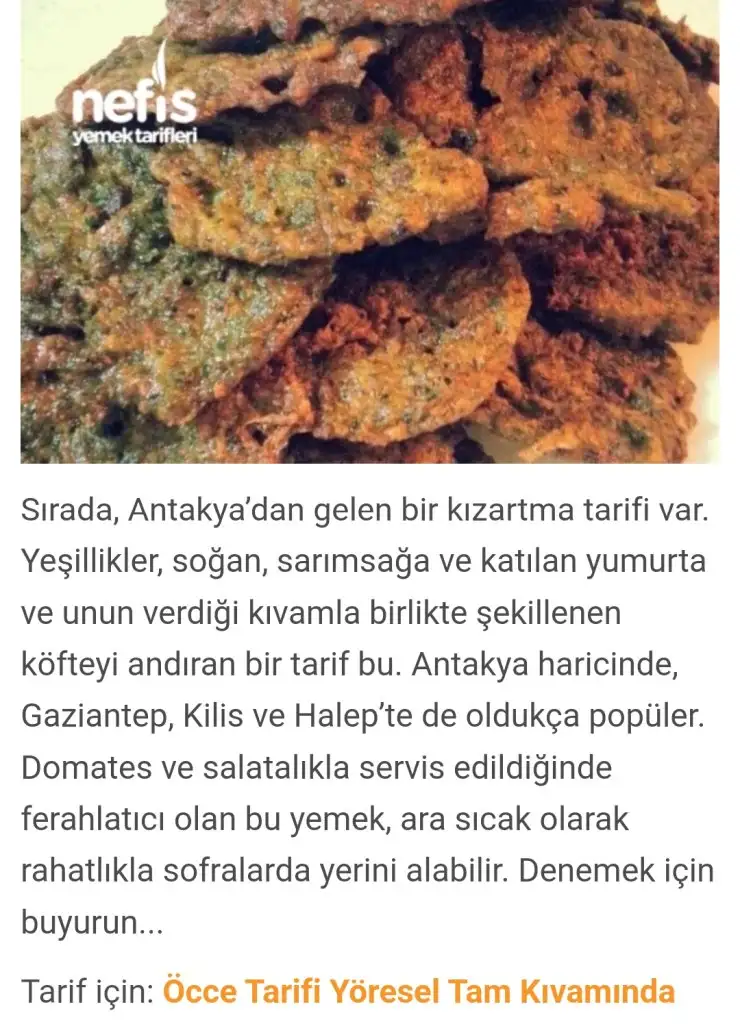Open the Öcce Tarifi Yöresel Tam Kıvamında link
The width and height of the screenshot is (740, 1024).
[418, 991]
